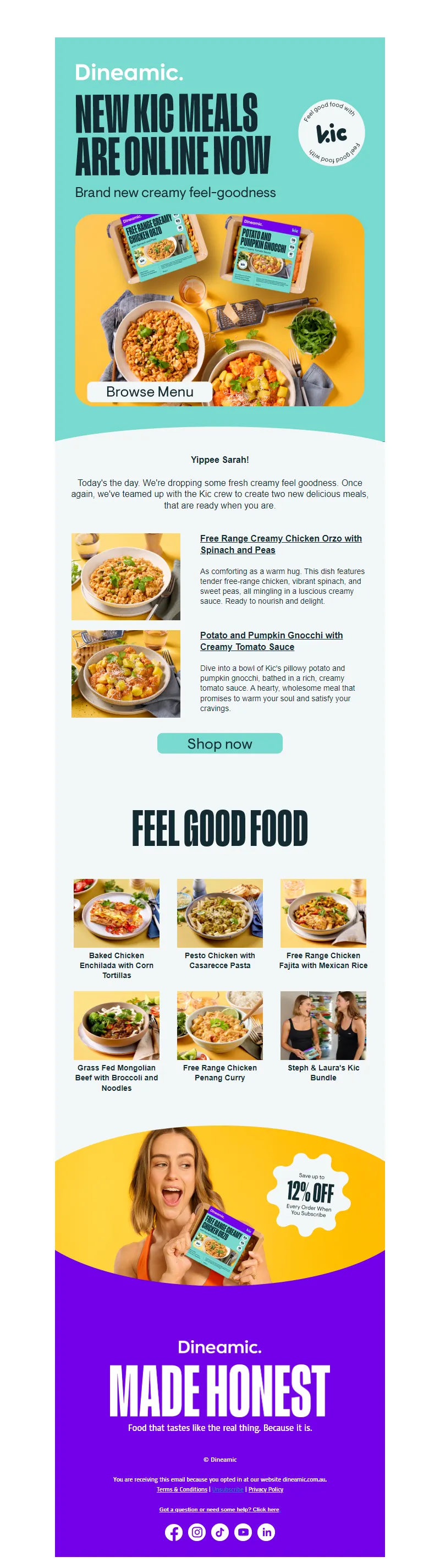
Task: Open Dineamic's Facebook page
Action: click(x=173, y=1532)
